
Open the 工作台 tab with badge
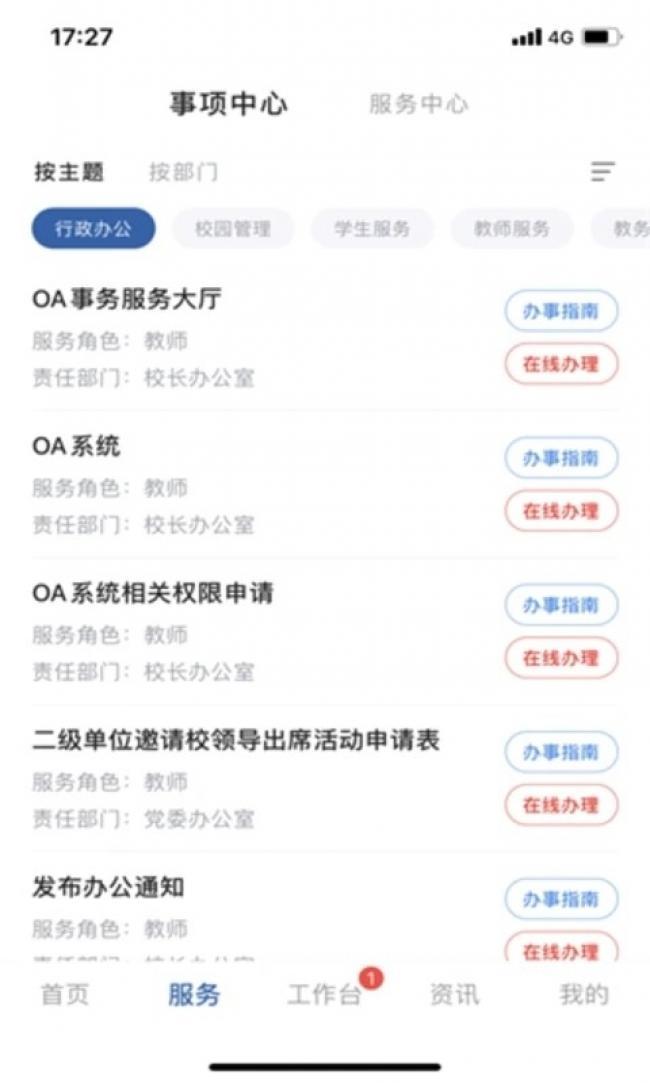(x=325, y=995)
